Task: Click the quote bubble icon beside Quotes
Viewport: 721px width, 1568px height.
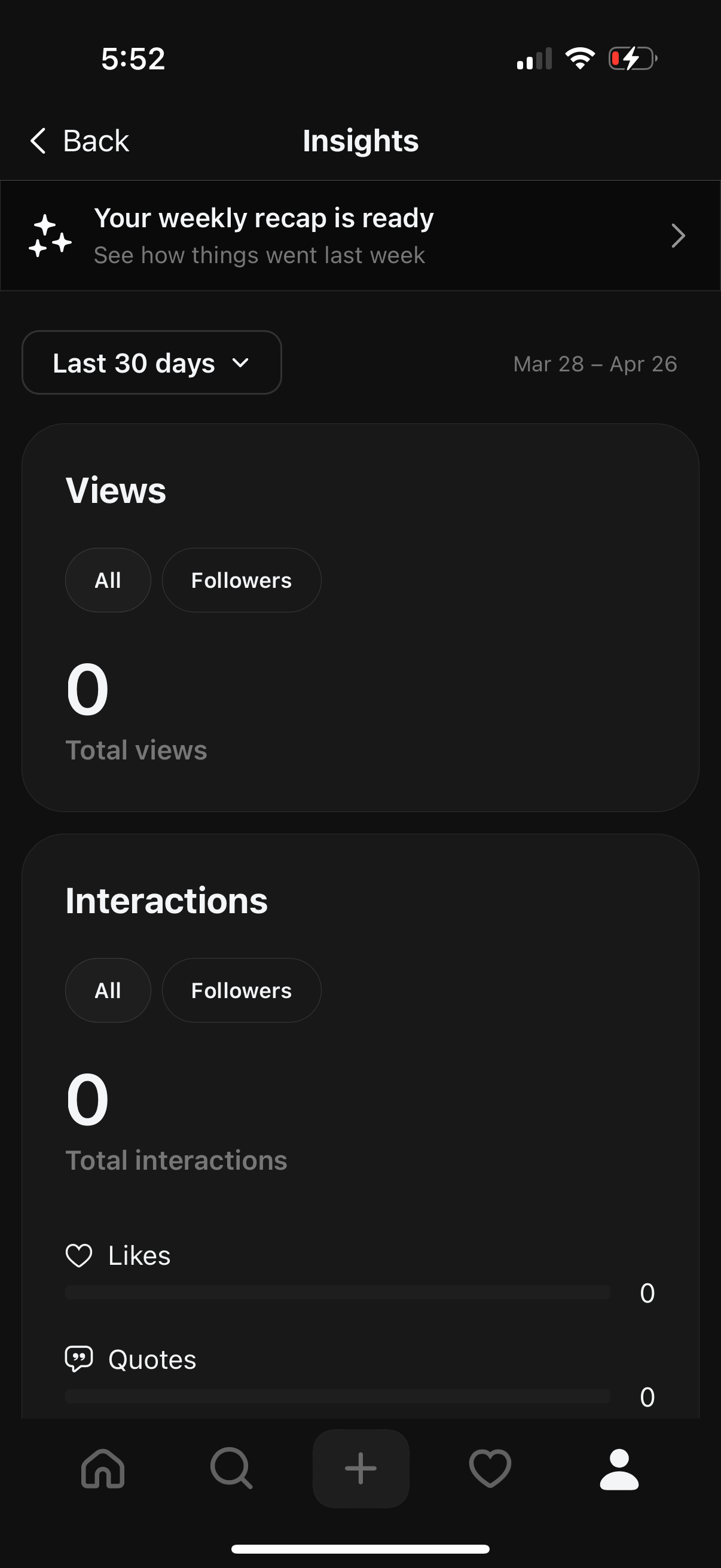Action: (x=80, y=1358)
